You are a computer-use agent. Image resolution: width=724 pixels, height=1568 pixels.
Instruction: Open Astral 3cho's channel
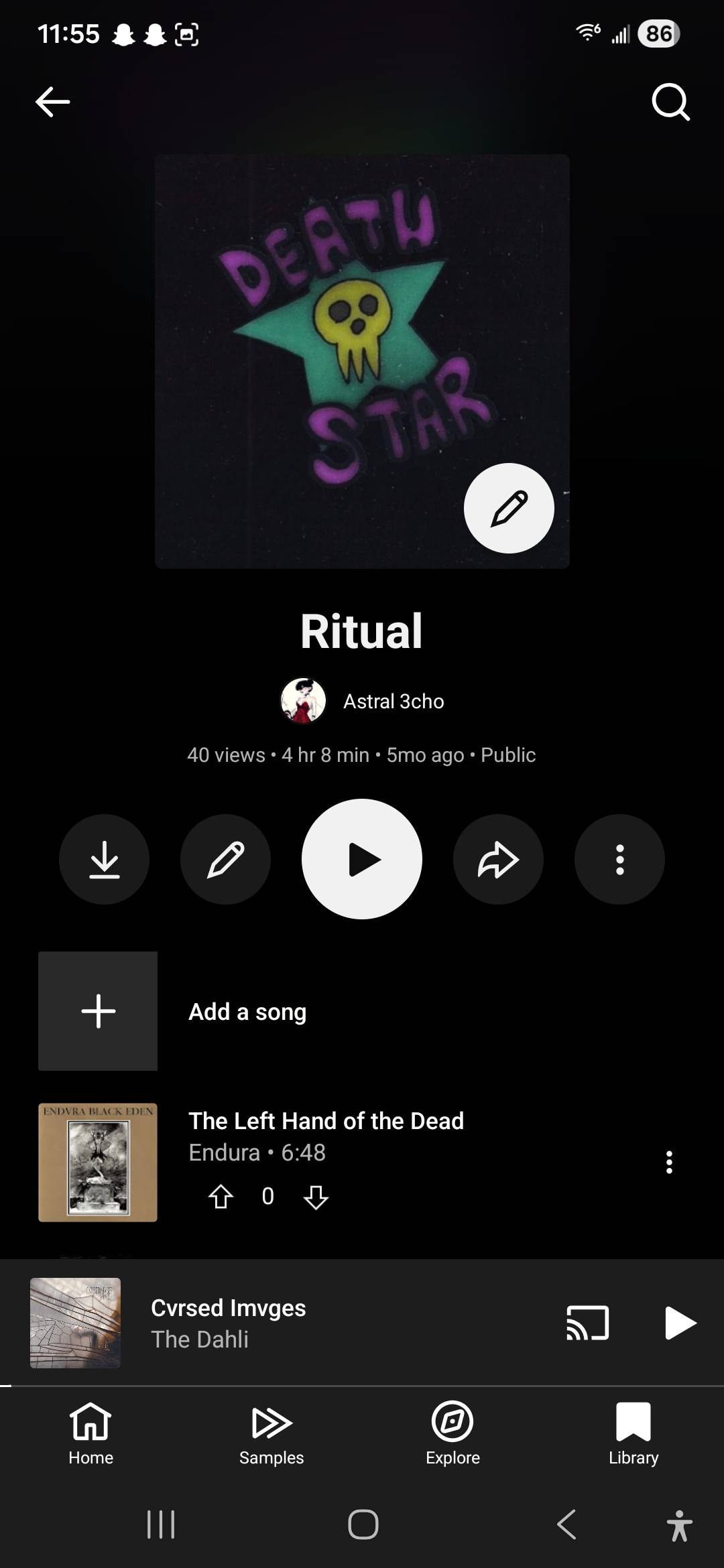[362, 701]
